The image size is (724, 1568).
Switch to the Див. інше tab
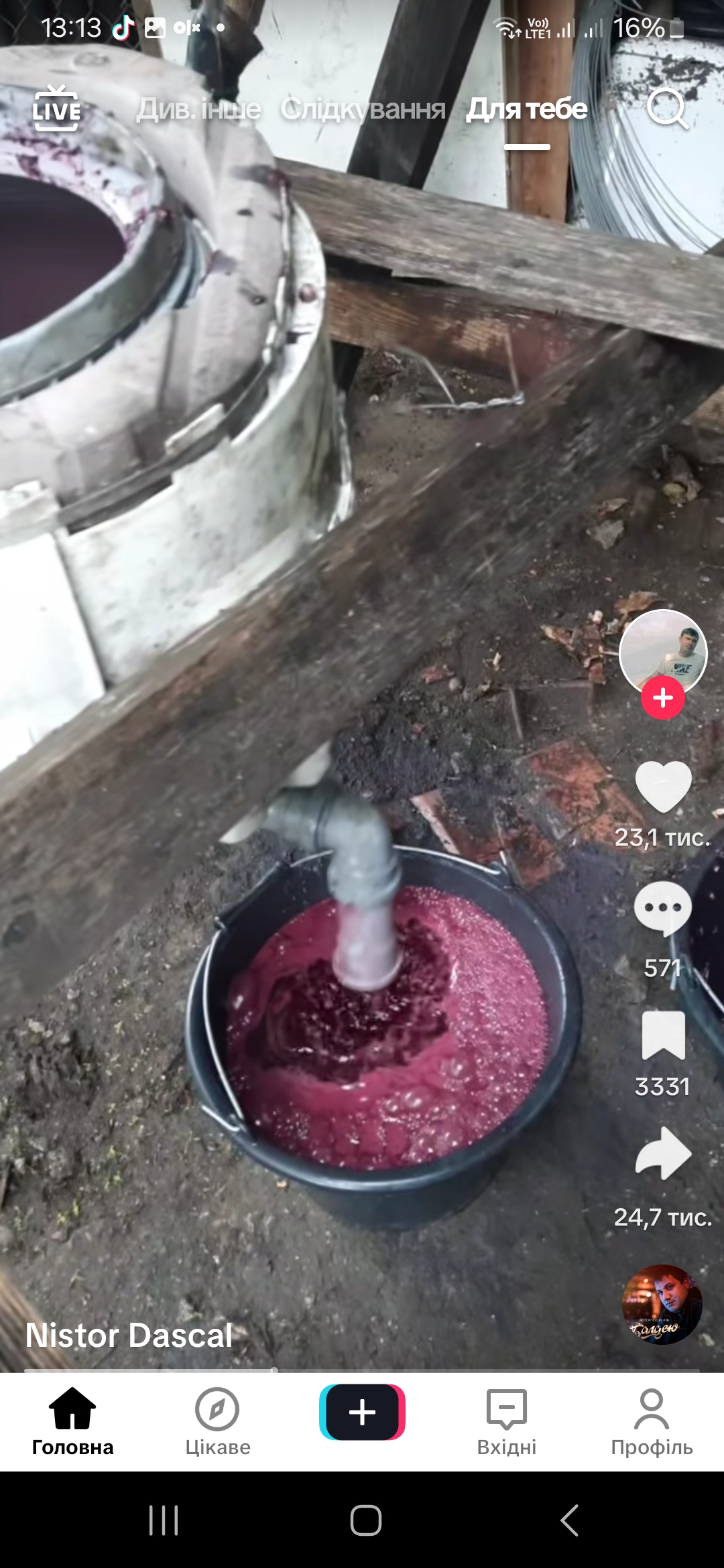(x=198, y=109)
